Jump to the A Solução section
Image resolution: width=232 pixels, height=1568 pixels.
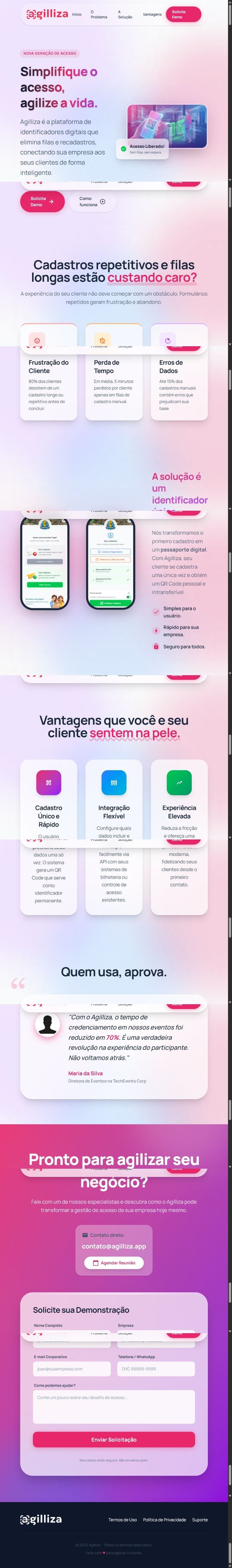coord(125,14)
